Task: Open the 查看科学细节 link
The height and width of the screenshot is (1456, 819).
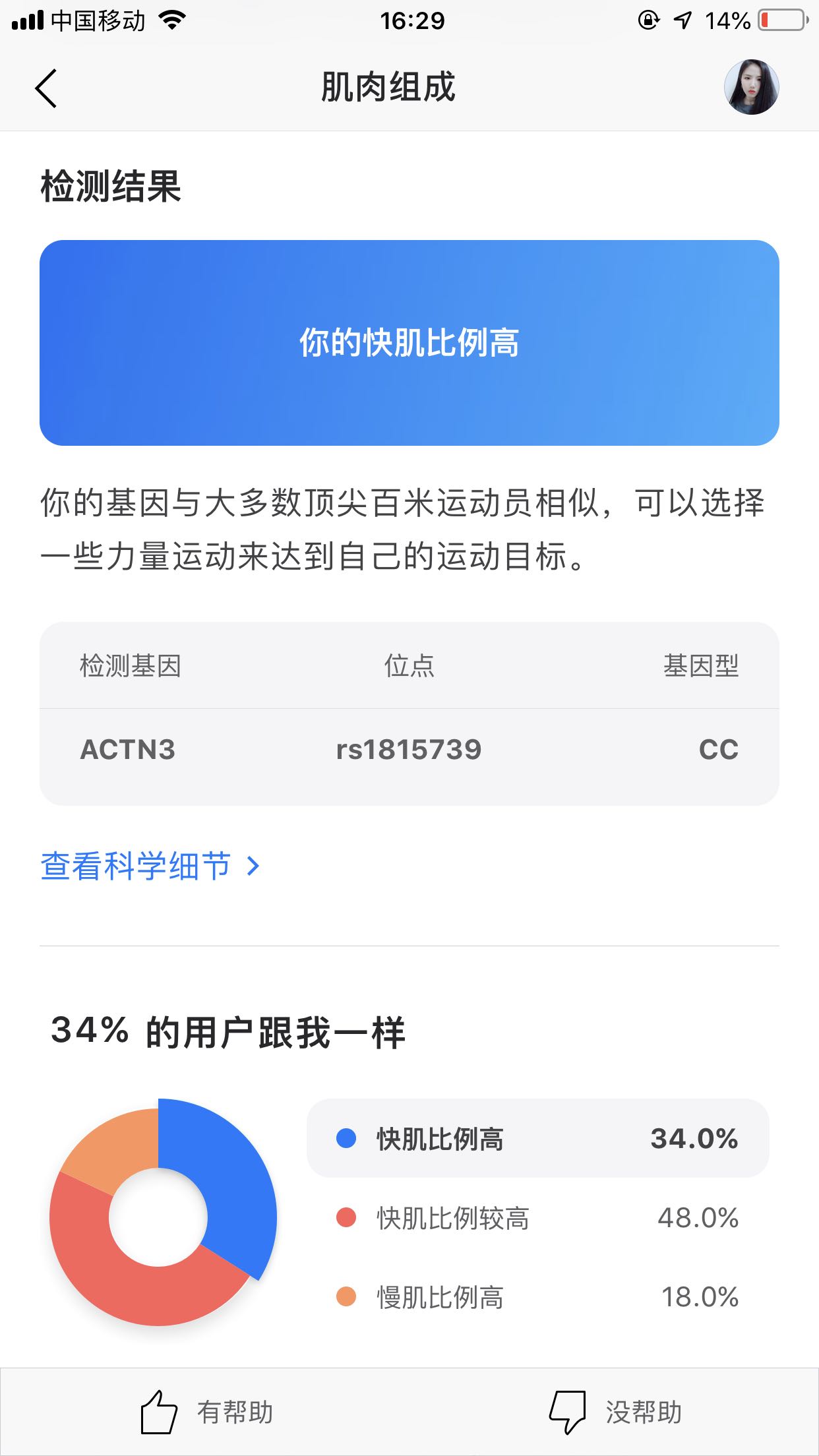Action: (150, 866)
